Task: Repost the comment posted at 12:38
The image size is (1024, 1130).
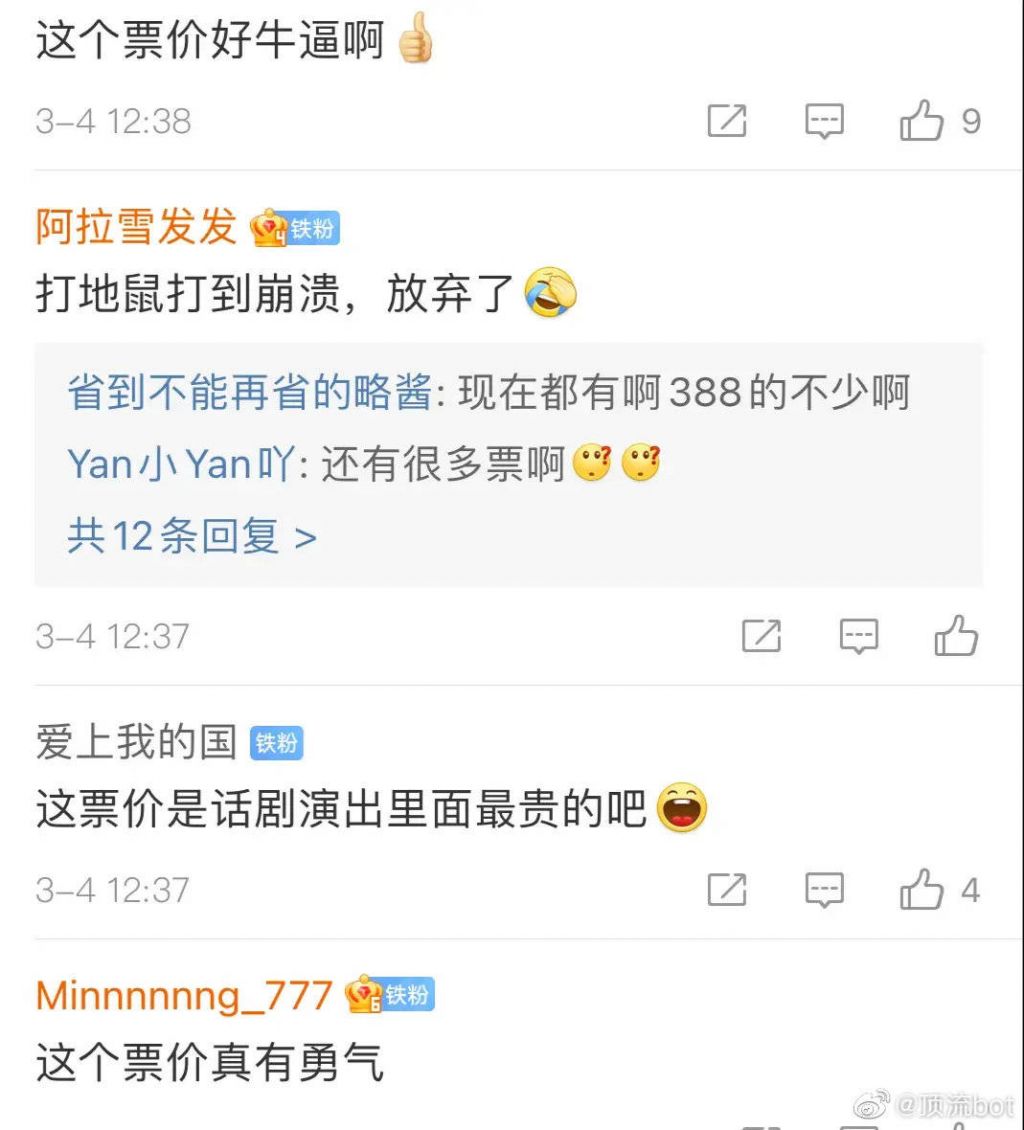Action: tap(727, 122)
